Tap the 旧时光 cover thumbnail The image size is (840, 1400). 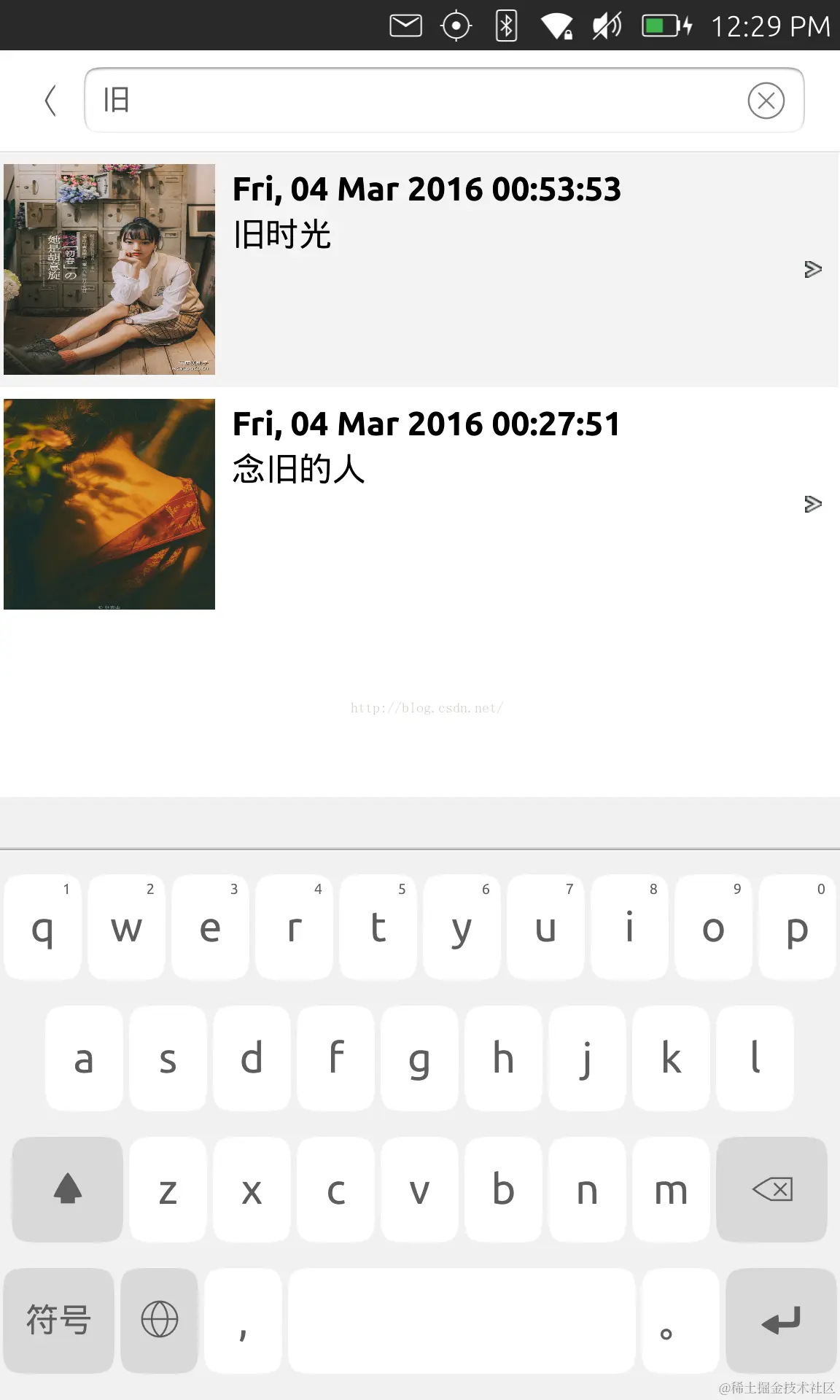point(109,269)
